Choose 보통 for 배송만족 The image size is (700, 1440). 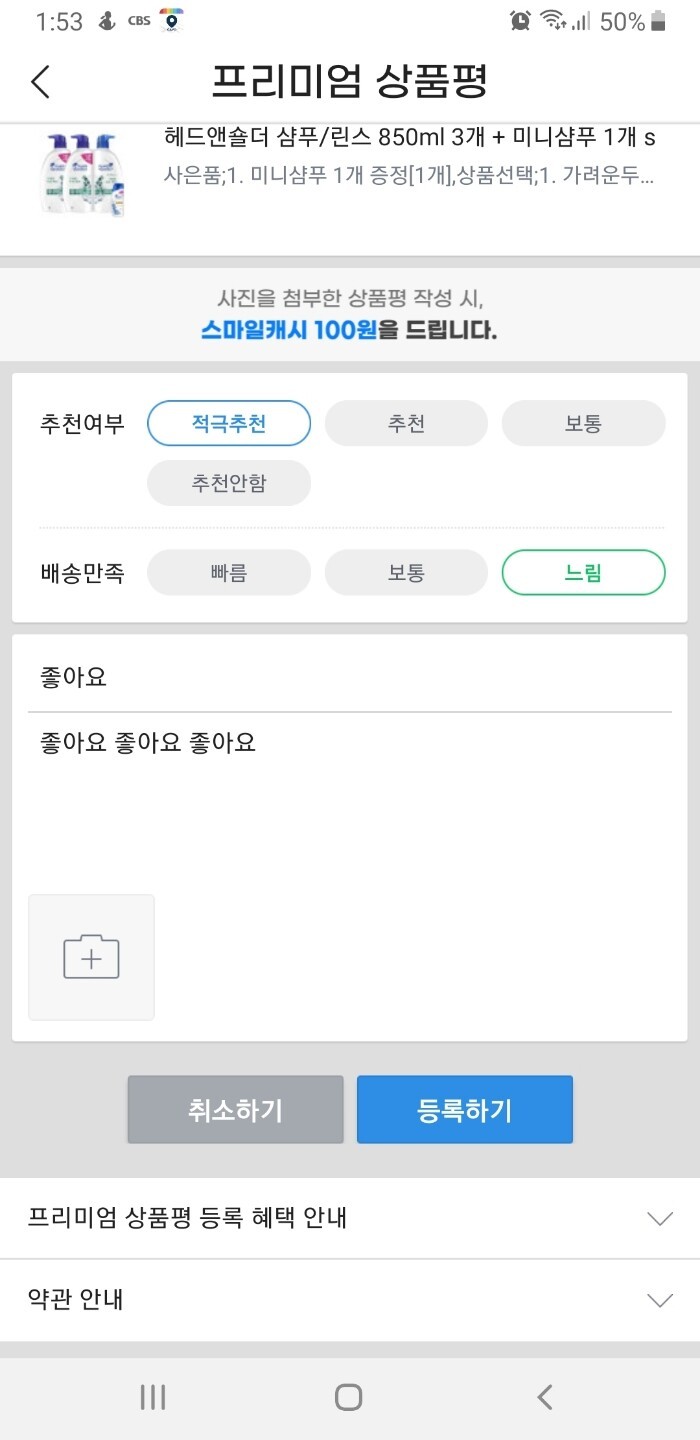pyautogui.click(x=406, y=573)
